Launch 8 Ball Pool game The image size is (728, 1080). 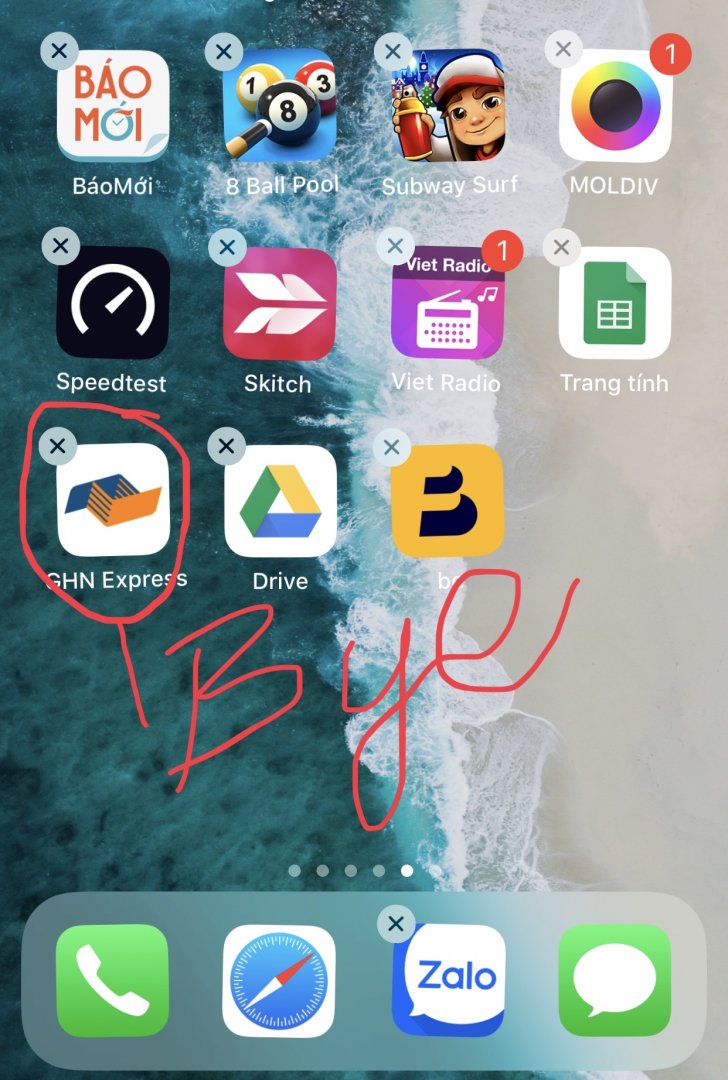click(x=279, y=106)
